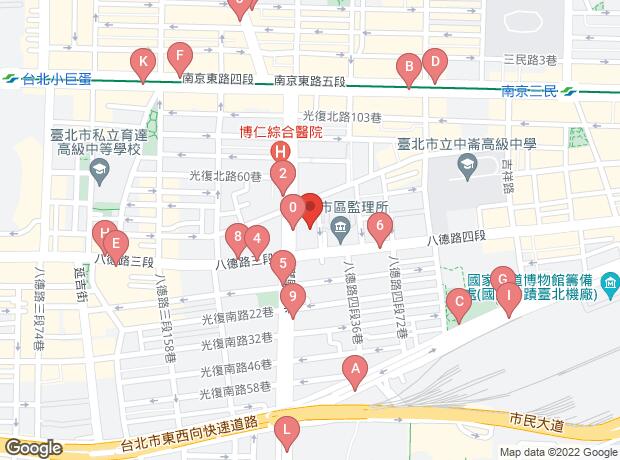Tap marker number 5

[284, 265]
